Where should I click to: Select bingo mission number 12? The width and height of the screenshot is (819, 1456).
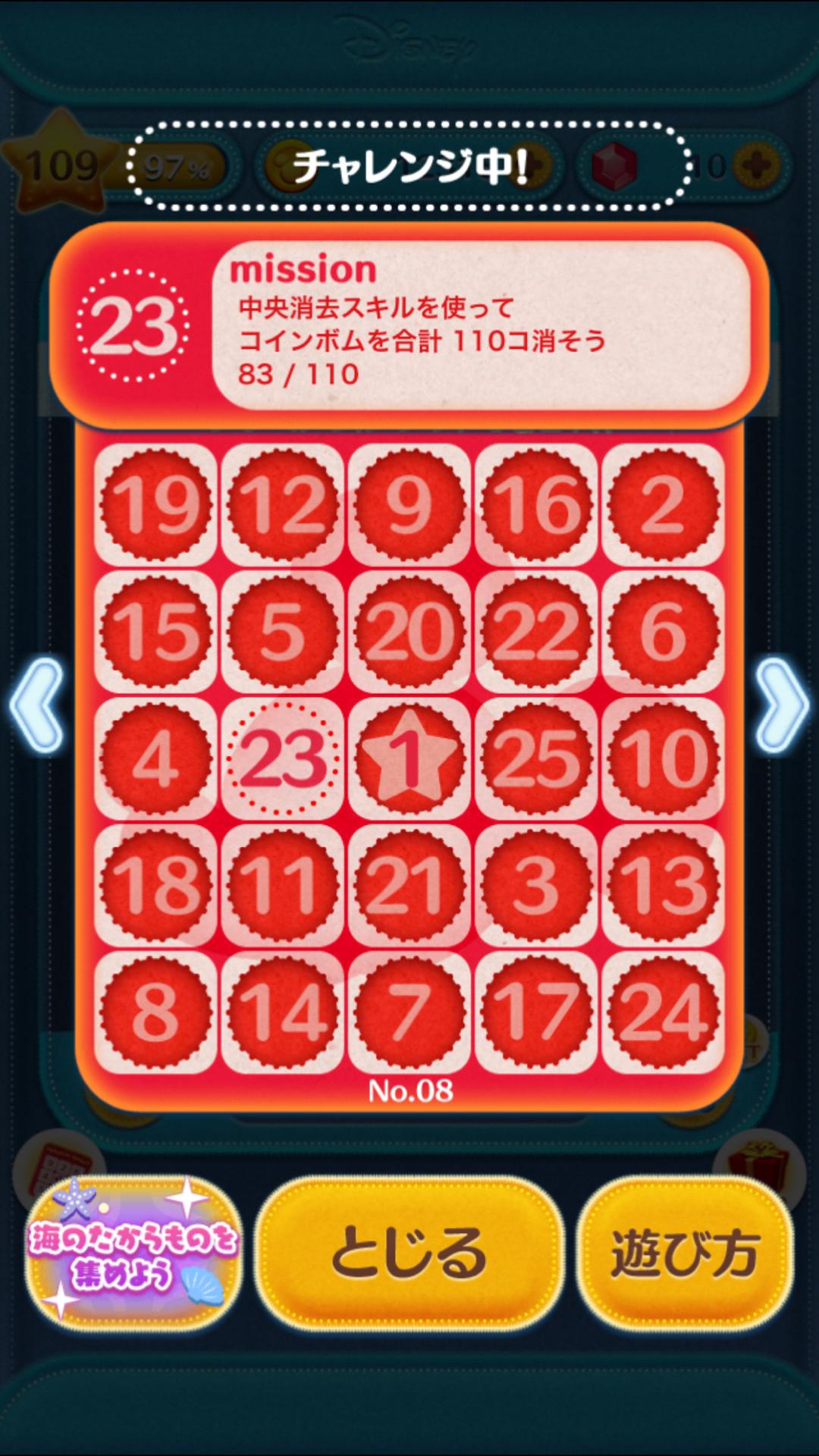pyautogui.click(x=282, y=505)
